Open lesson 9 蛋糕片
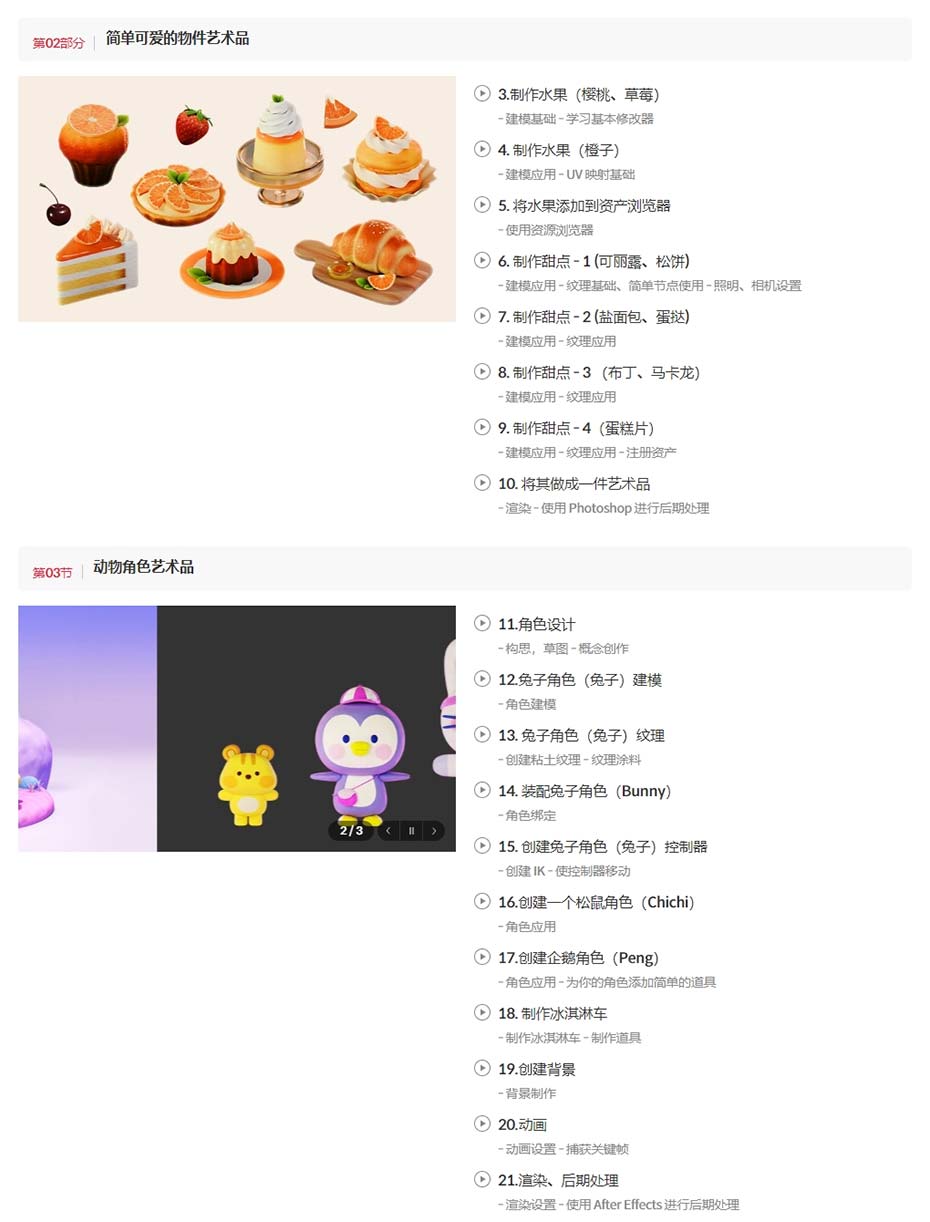The width and height of the screenshot is (930, 1222). pyautogui.click(x=576, y=428)
